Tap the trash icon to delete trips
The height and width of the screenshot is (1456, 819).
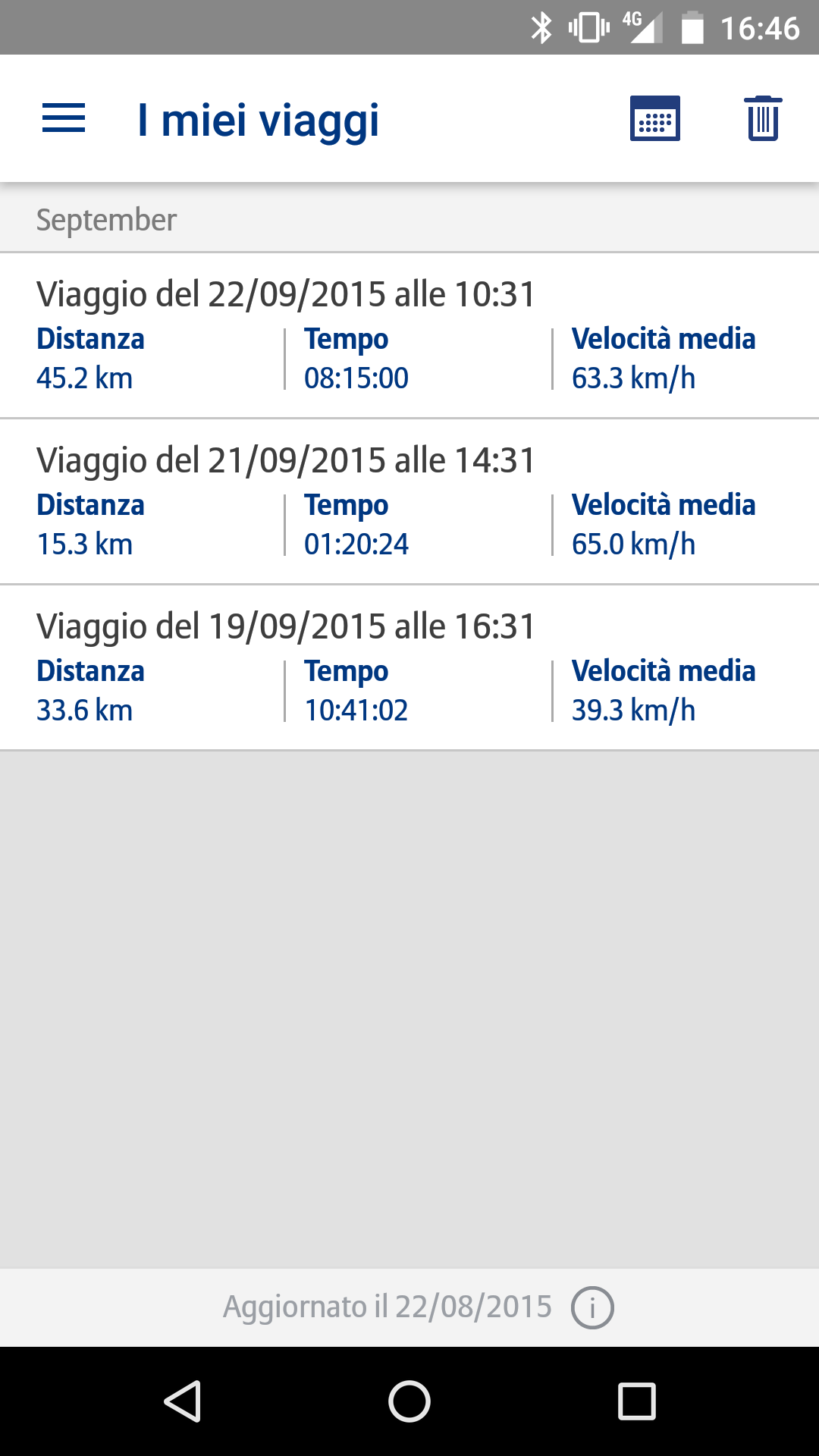[x=763, y=119]
